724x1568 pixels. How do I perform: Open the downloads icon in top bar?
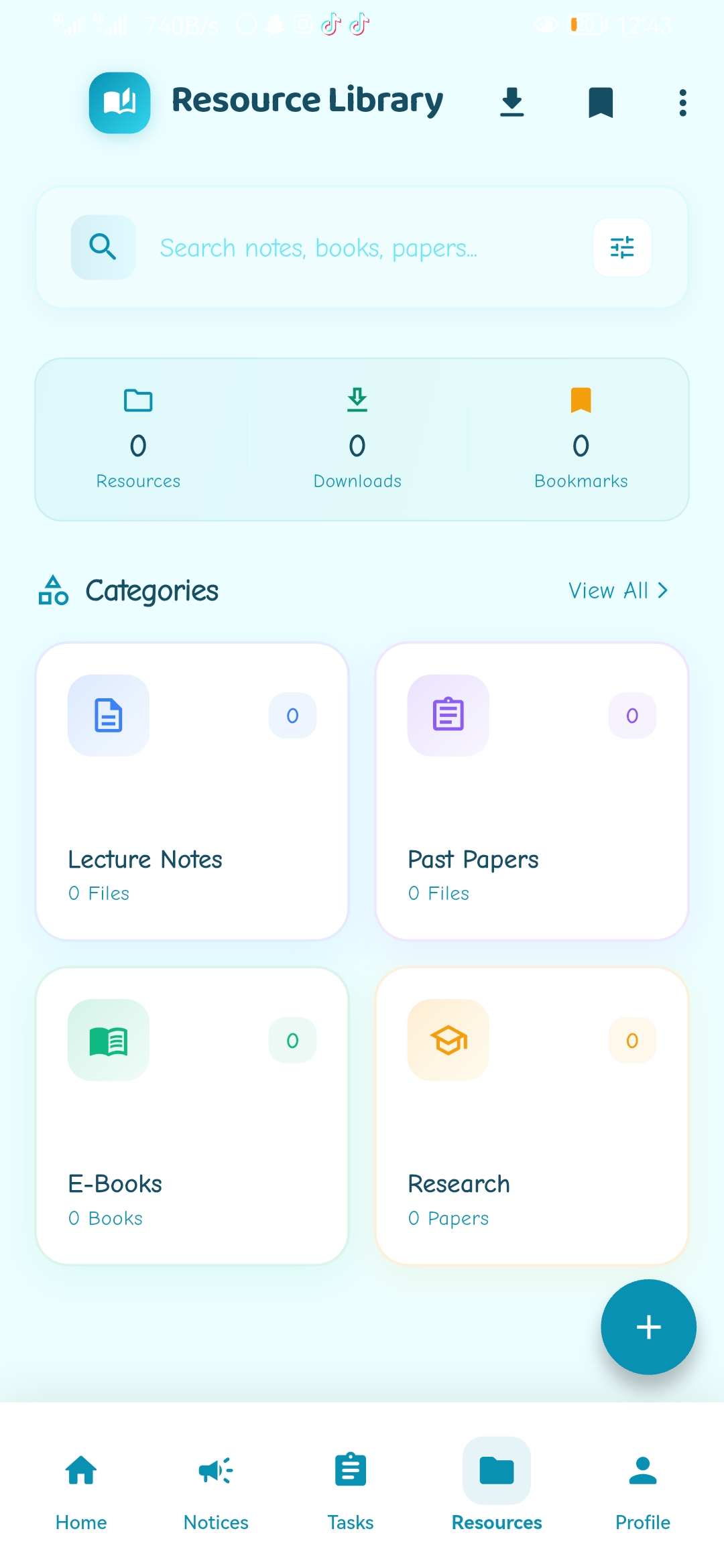[511, 102]
